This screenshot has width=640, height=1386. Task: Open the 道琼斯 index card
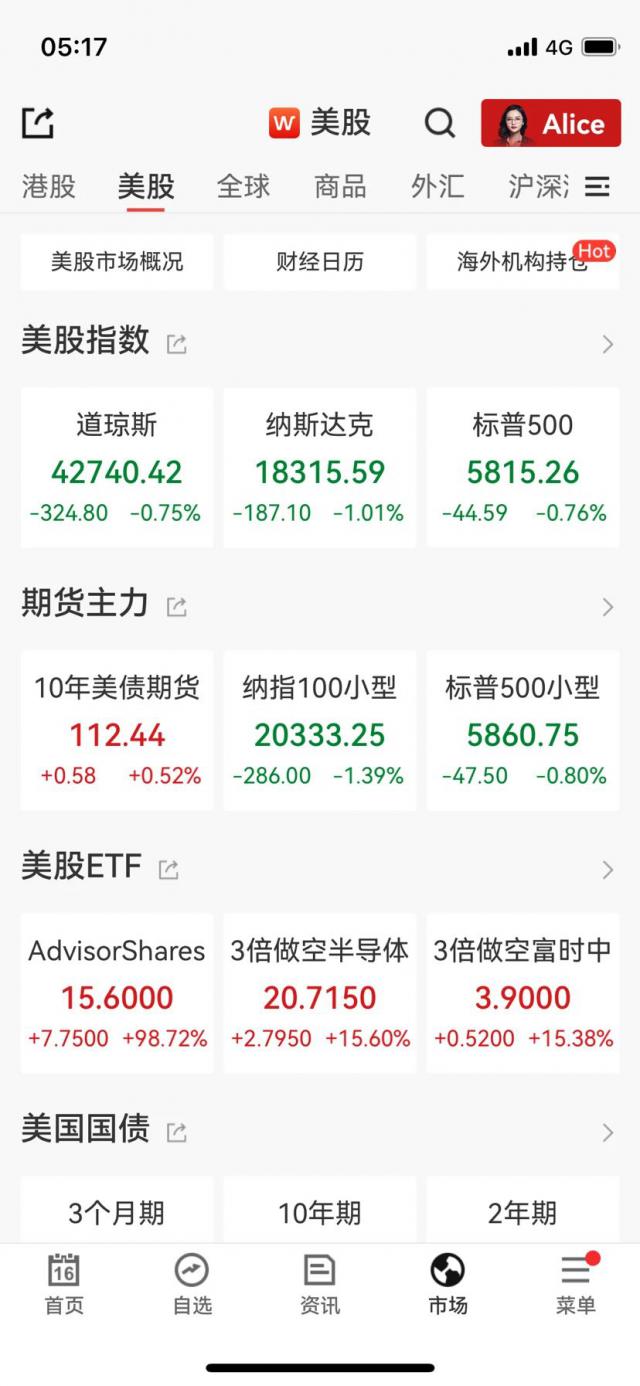tap(117, 467)
